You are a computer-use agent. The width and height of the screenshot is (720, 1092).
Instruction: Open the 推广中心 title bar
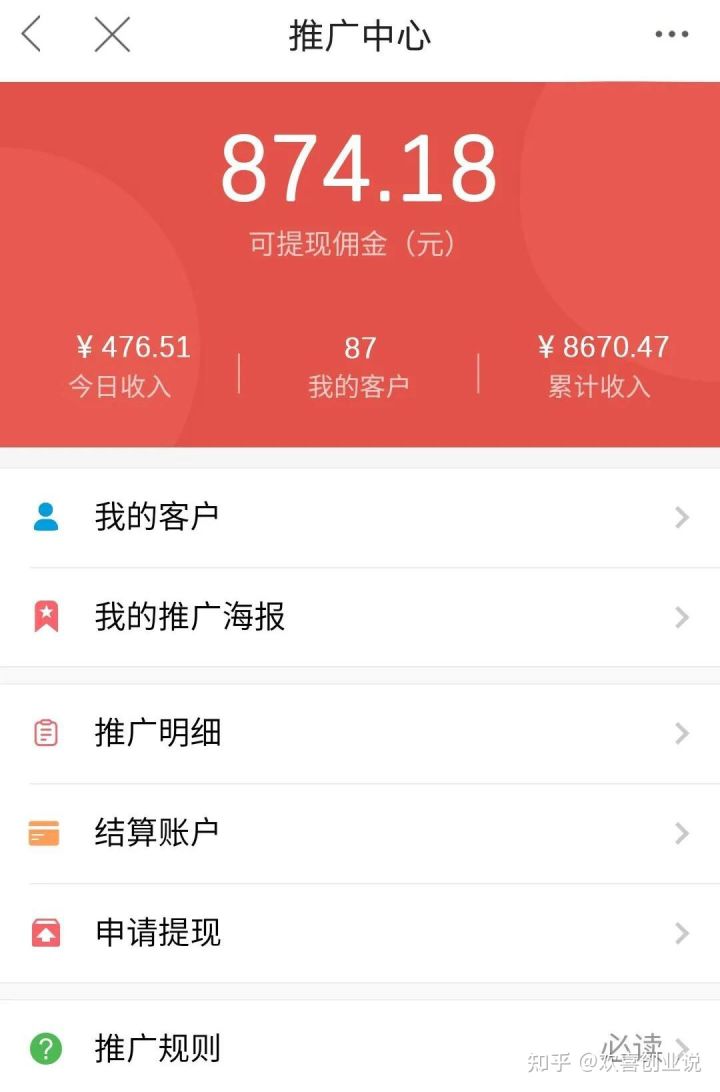[360, 33]
